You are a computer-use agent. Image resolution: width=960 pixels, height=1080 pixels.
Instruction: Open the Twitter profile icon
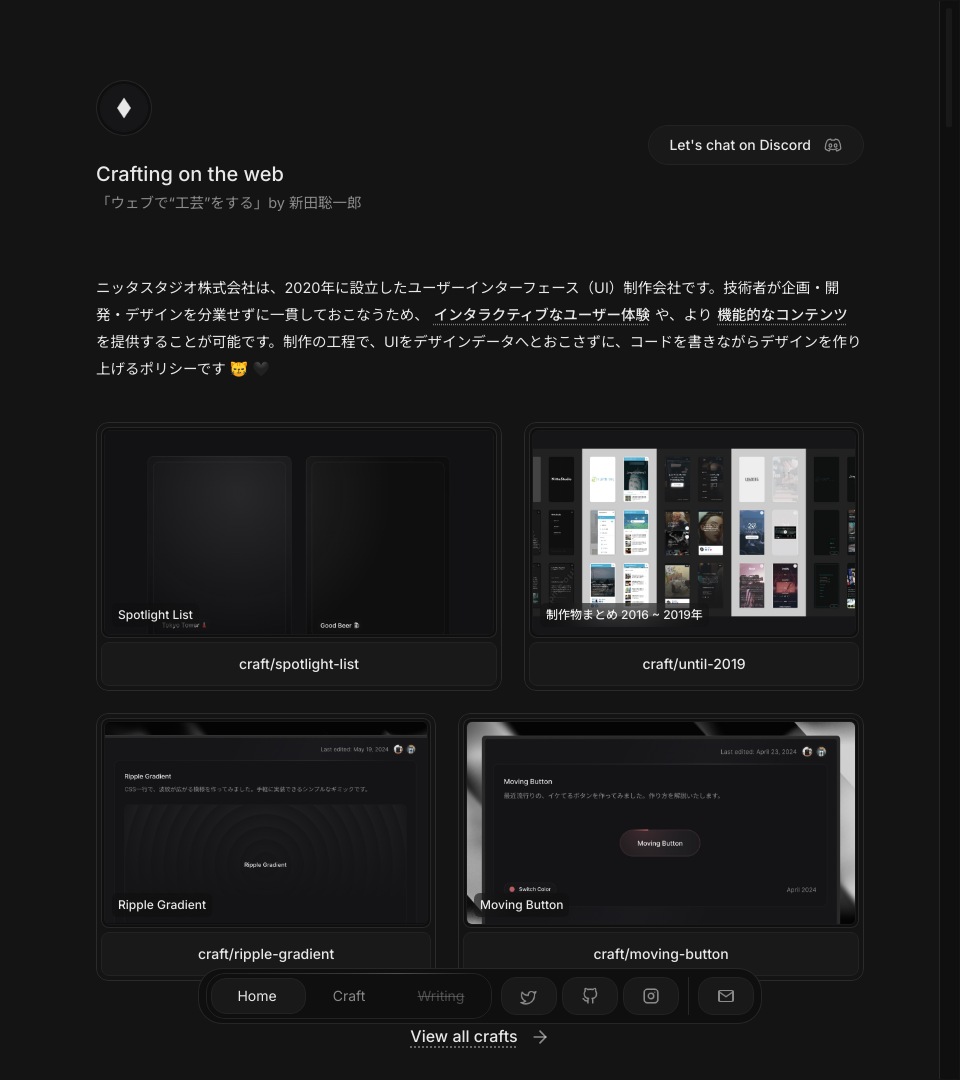[x=528, y=996]
